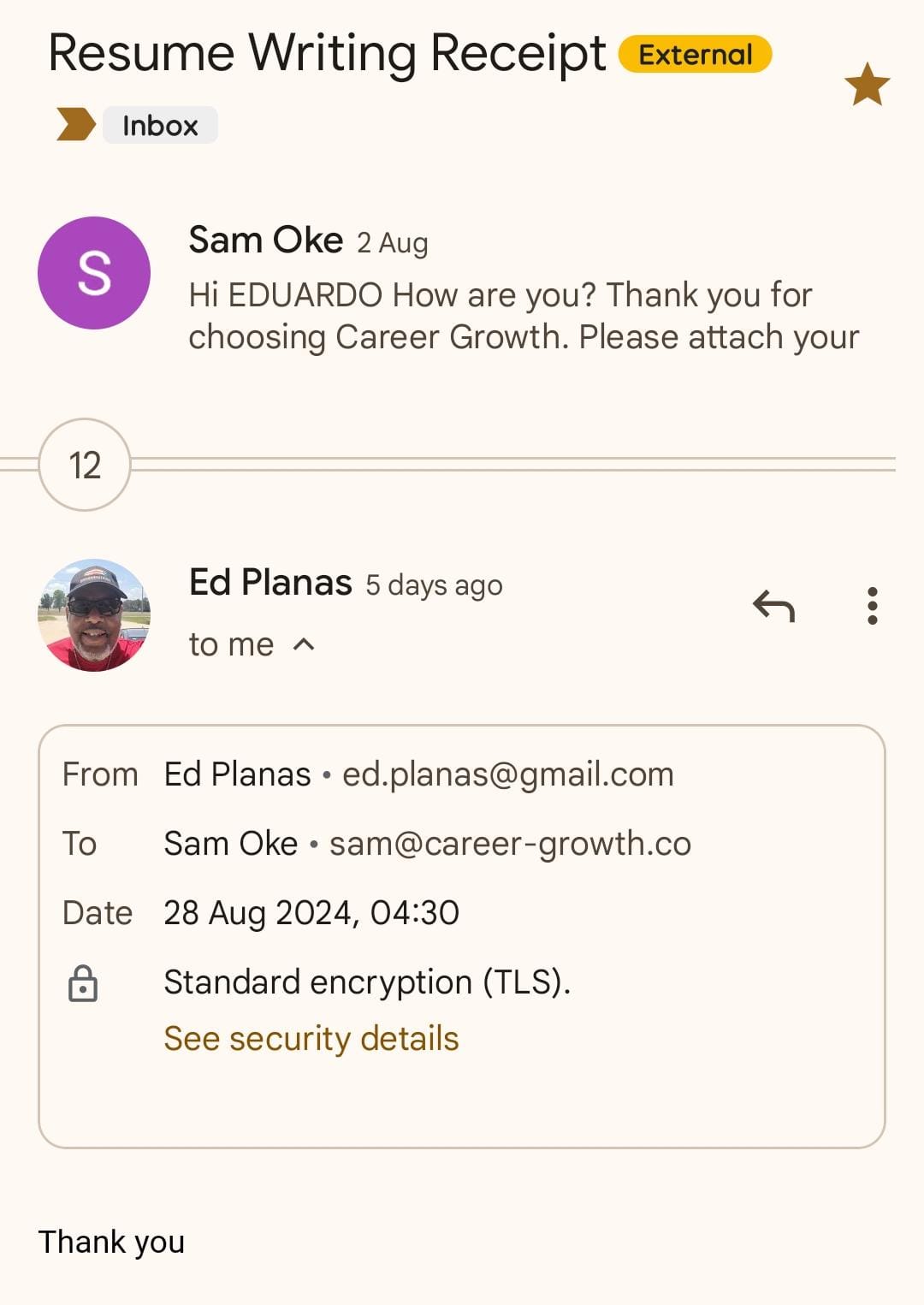Expand the 12 hidden messages

[85, 465]
